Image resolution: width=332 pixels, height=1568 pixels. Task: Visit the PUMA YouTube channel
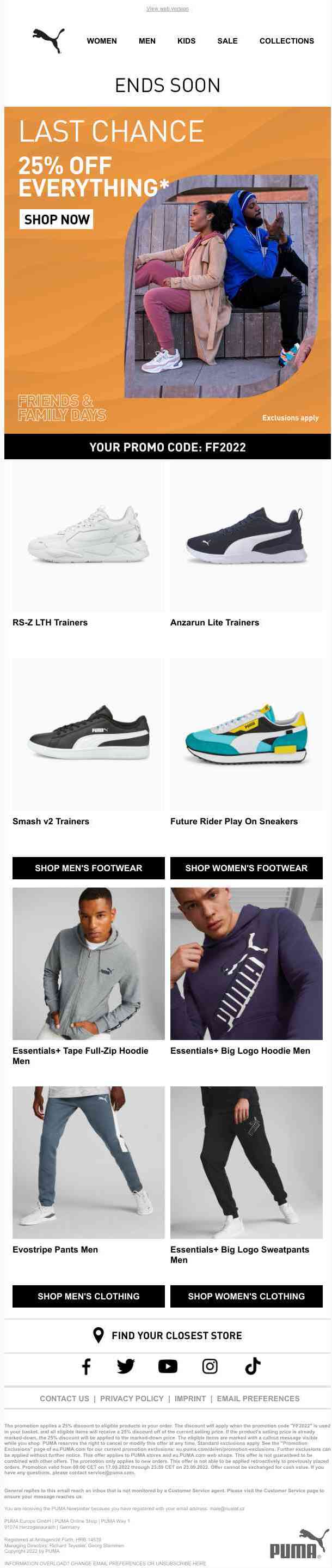168,1366
